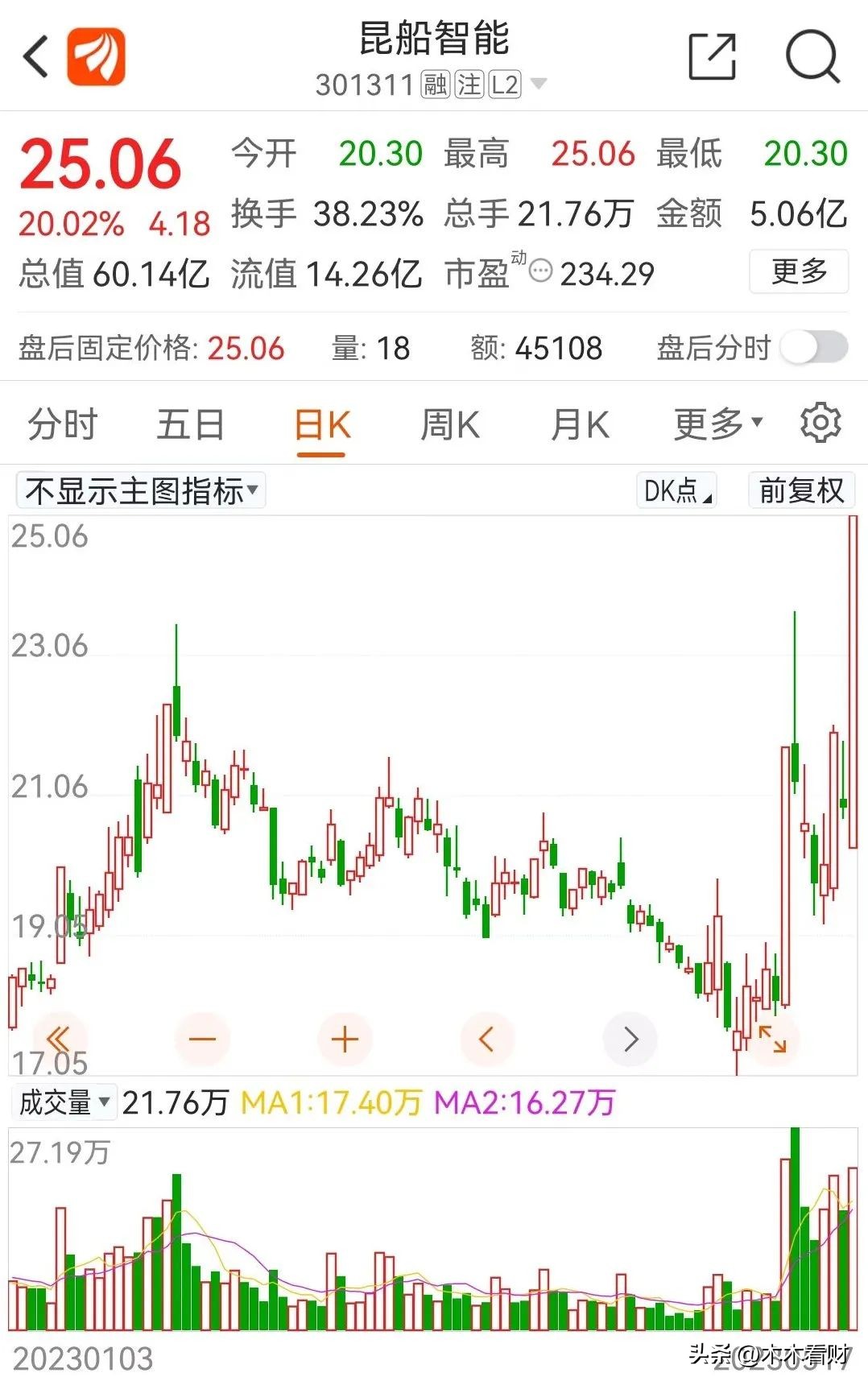The width and height of the screenshot is (868, 1385).
Task: Switch restoration mode via 前复权 toggle
Action: [801, 490]
